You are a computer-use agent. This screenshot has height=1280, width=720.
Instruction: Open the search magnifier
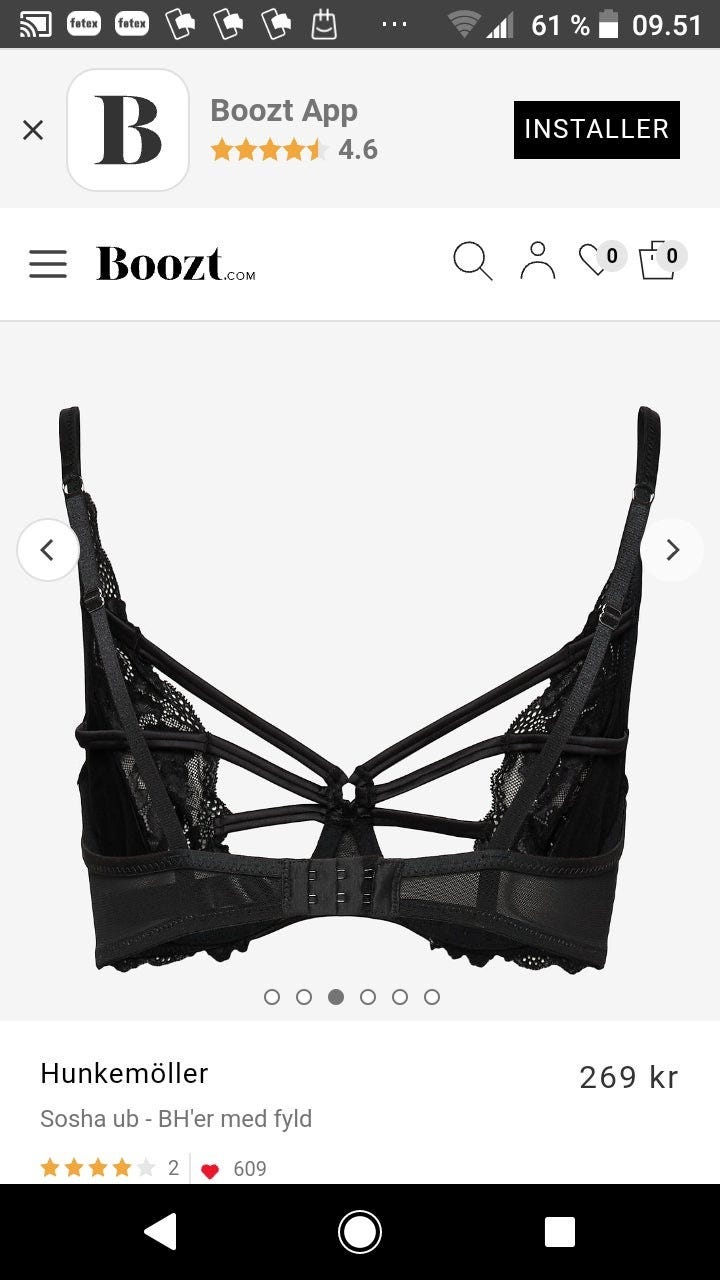pos(472,261)
